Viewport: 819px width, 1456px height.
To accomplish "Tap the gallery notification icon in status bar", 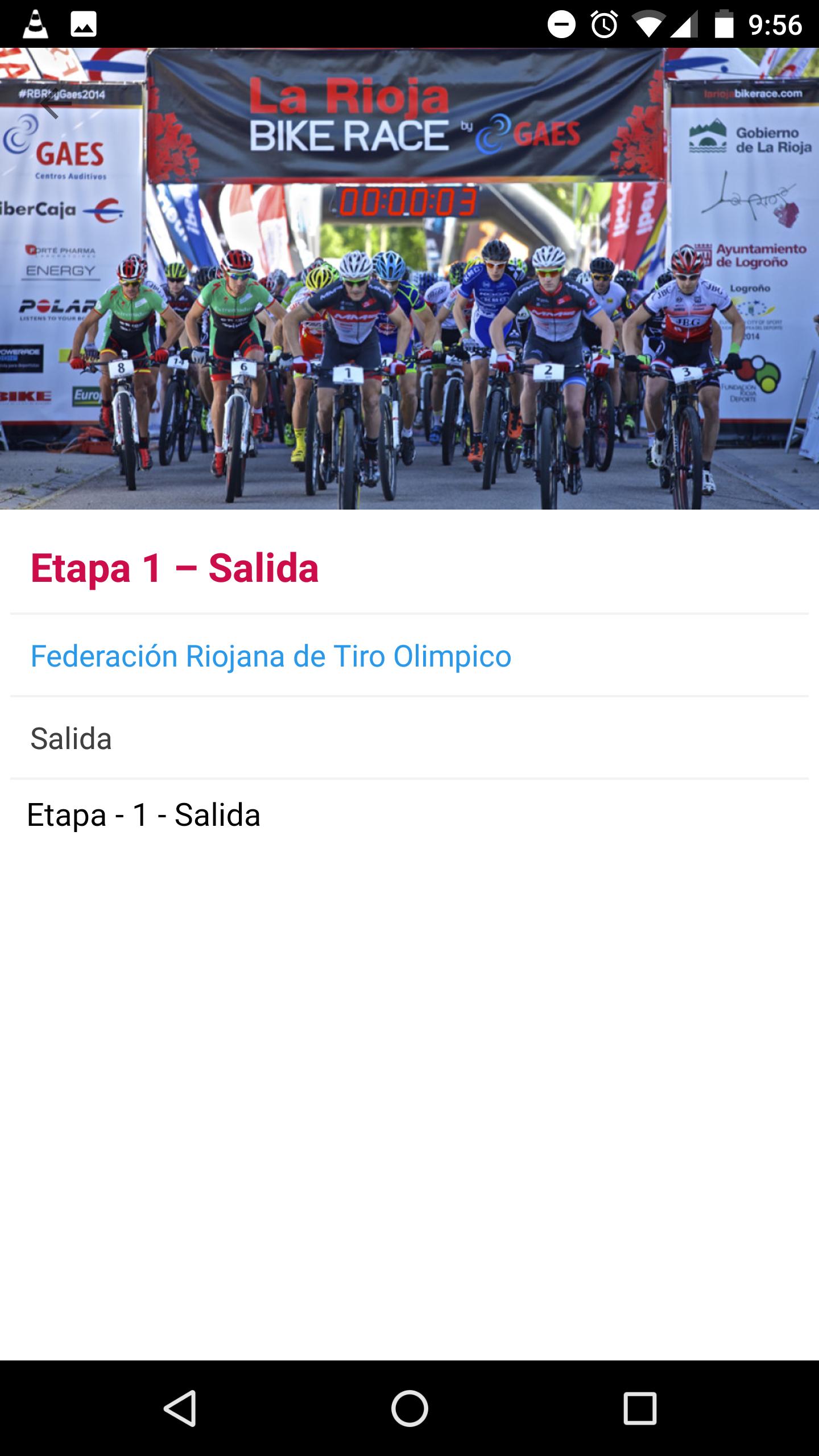I will click(x=82, y=24).
